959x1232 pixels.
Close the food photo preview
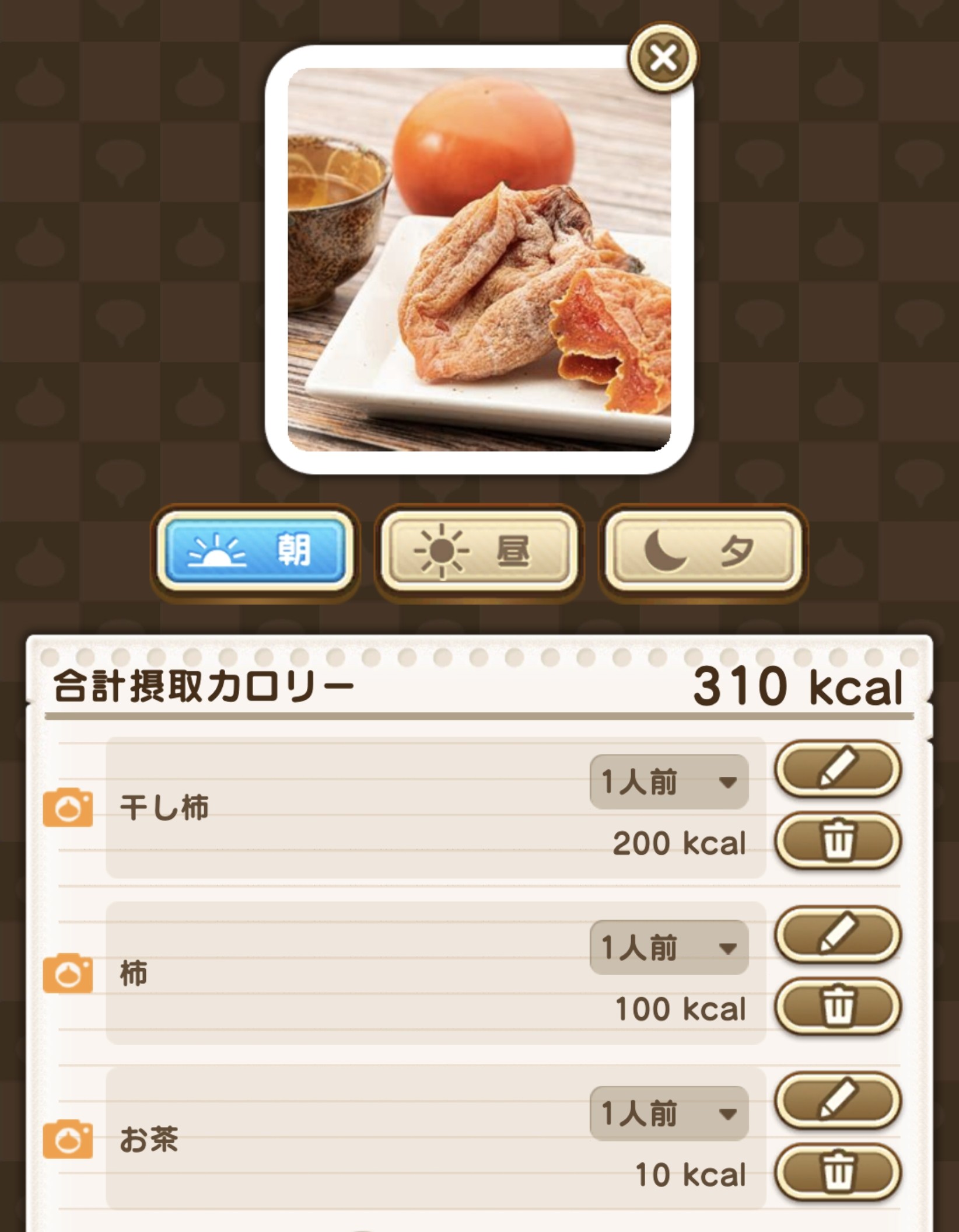click(x=663, y=58)
